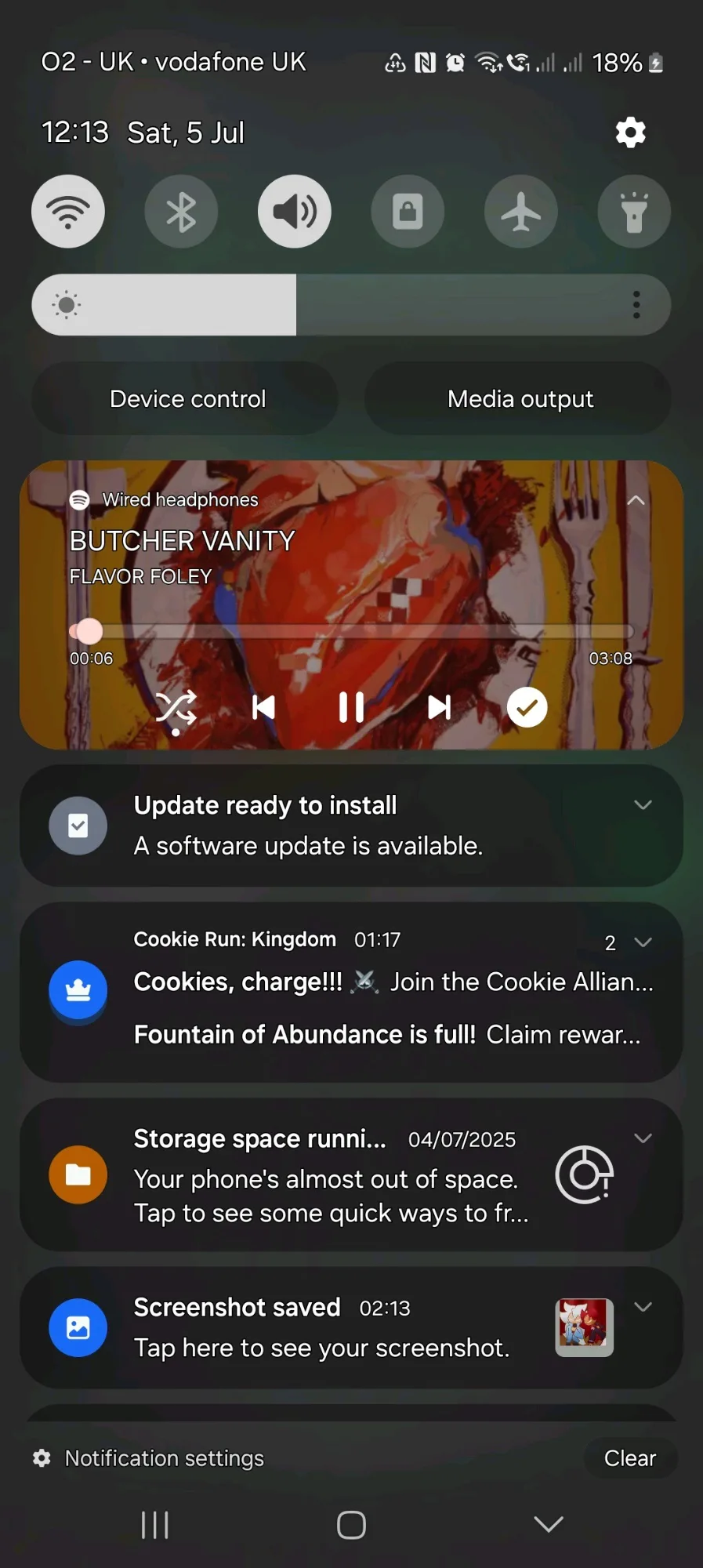This screenshot has height=1568, width=703.
Task: Tap the checkmark saved-song button
Action: click(x=527, y=707)
